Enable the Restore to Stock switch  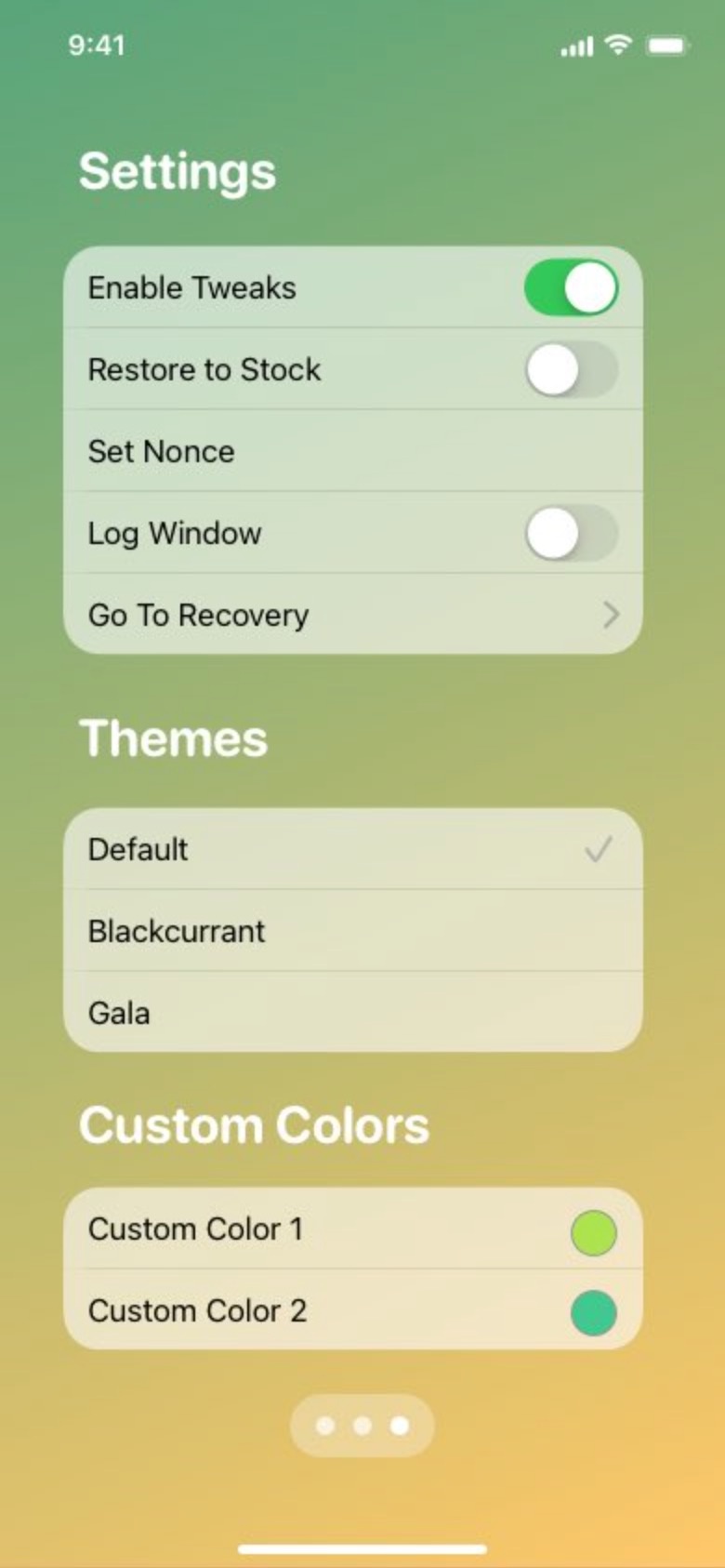[x=571, y=370]
